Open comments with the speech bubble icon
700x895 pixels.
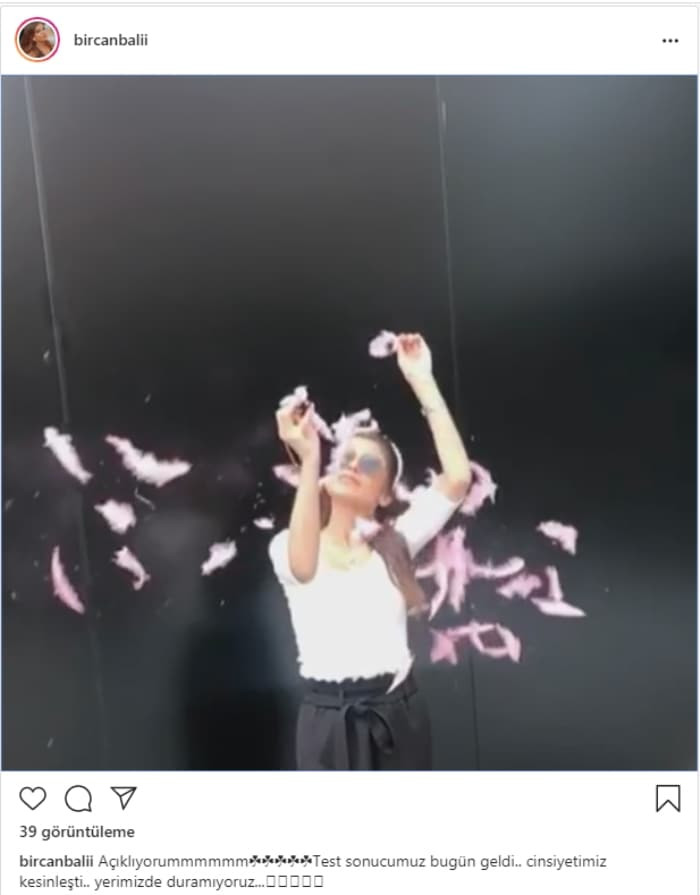(x=78, y=798)
